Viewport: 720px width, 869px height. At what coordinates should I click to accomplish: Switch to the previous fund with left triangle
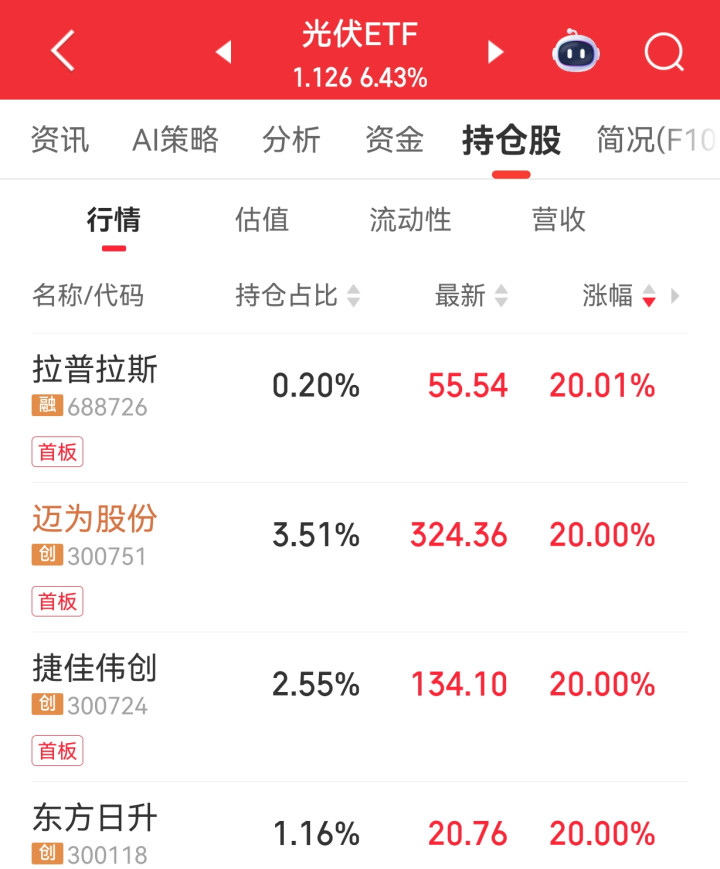tap(223, 52)
